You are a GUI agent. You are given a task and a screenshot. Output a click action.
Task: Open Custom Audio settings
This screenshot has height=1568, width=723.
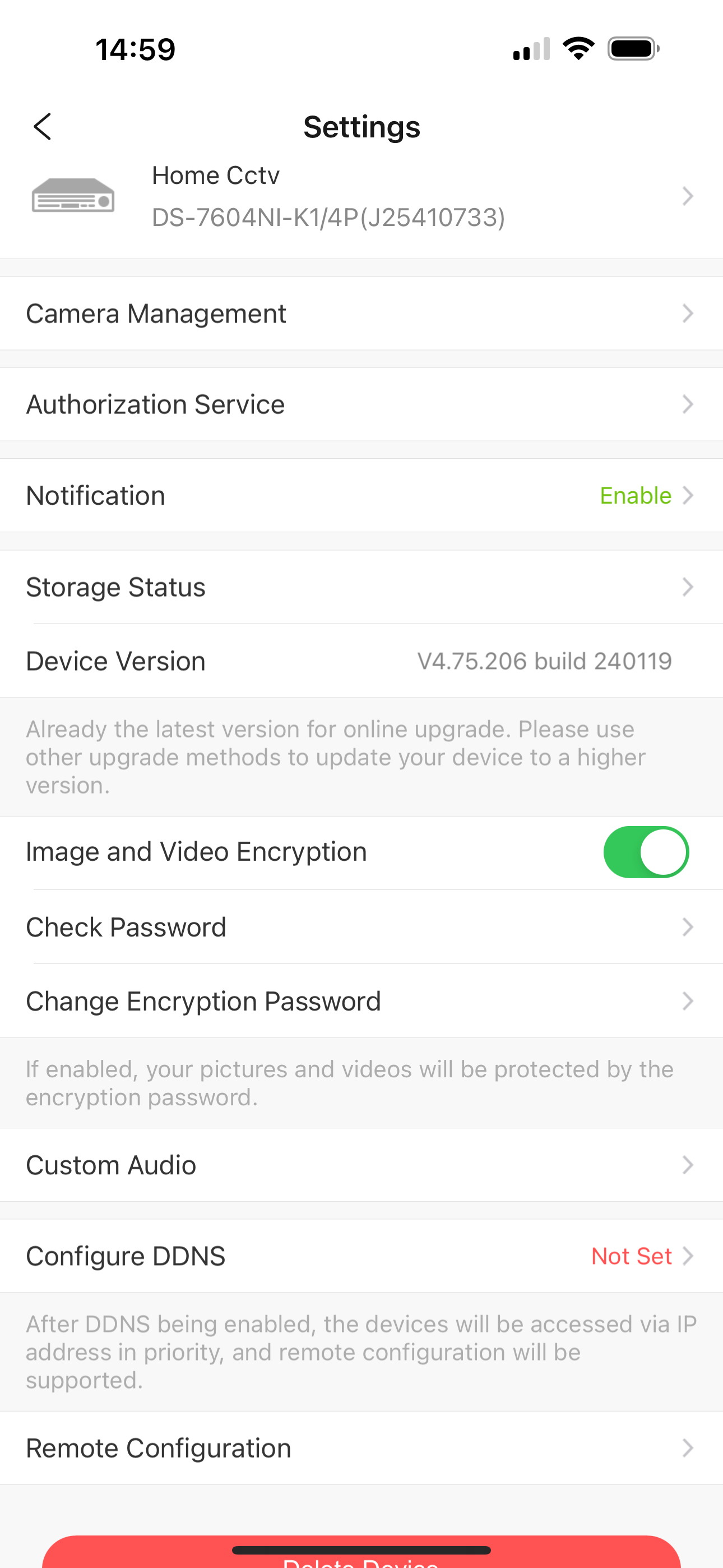point(361,1165)
